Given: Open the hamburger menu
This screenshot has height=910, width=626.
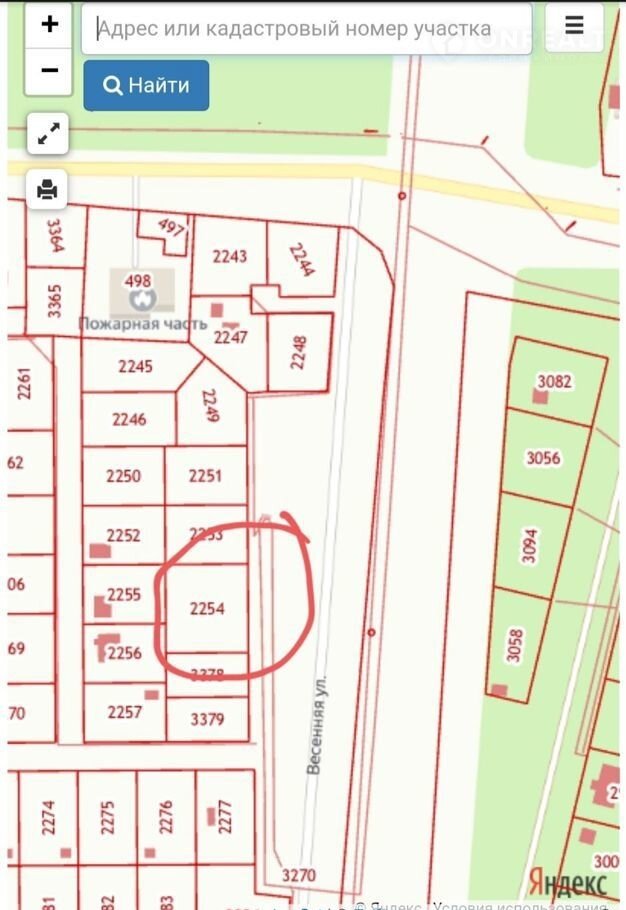Looking at the screenshot, I should tap(574, 27).
